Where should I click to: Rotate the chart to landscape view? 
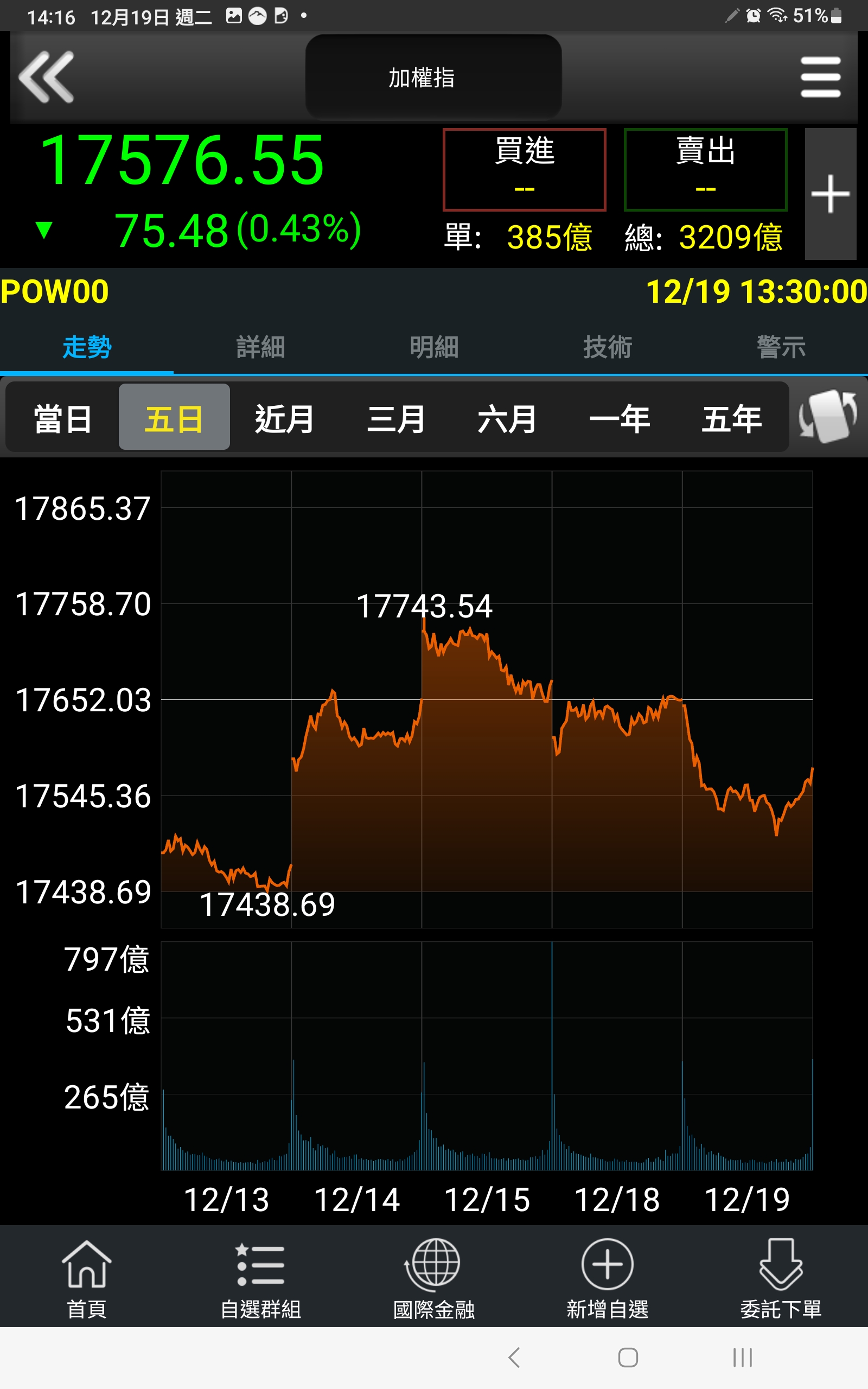tap(827, 416)
